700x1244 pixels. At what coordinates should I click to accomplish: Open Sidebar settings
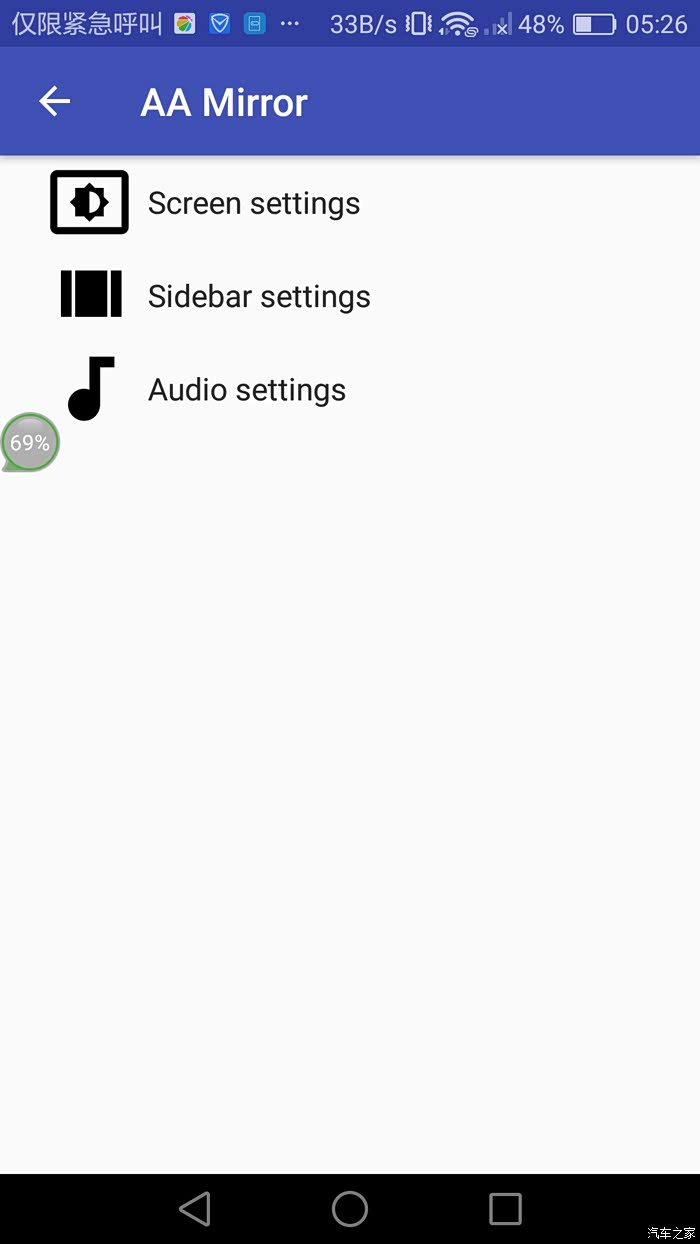click(350, 296)
